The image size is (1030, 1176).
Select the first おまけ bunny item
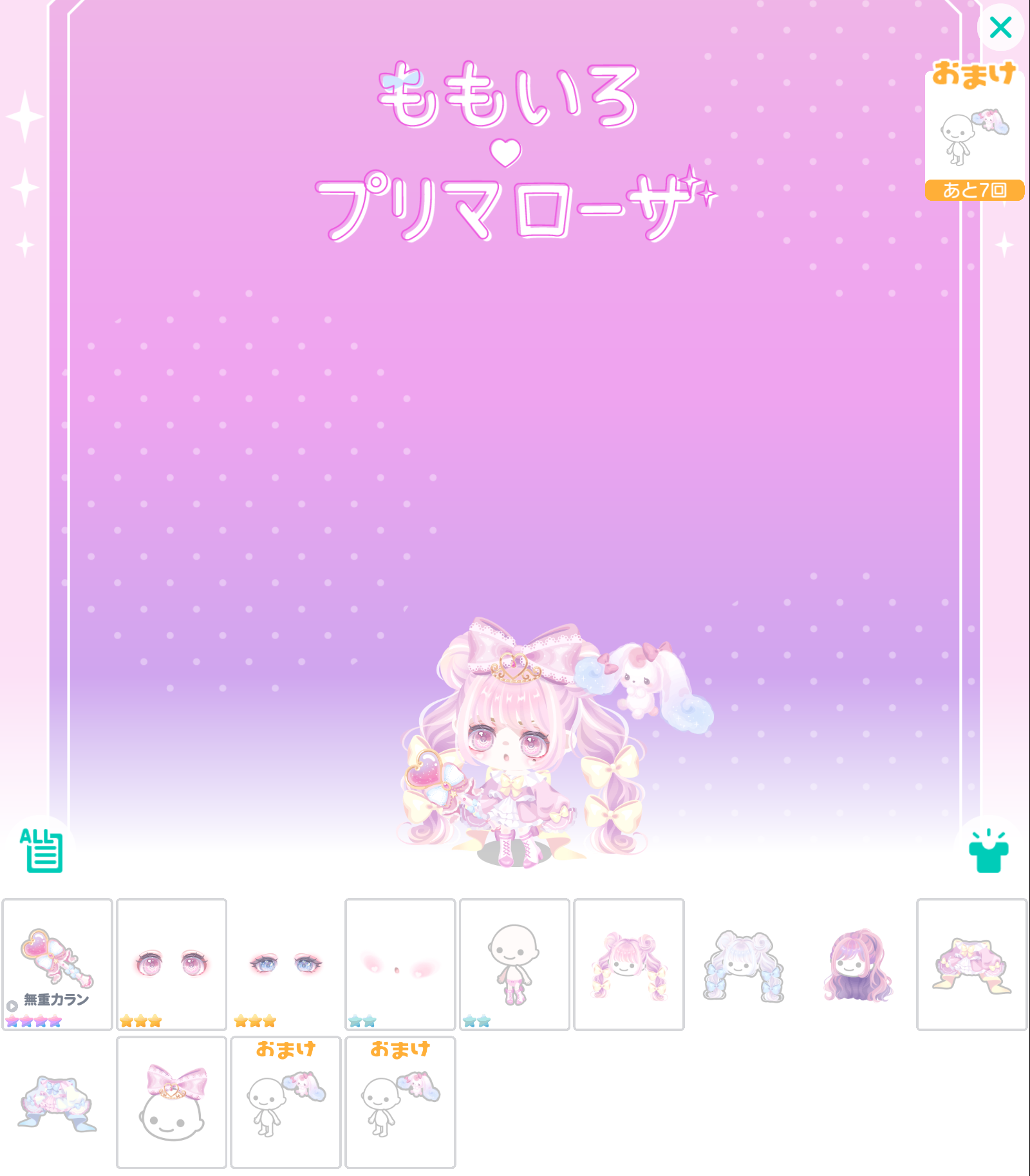pyautogui.click(x=285, y=1101)
